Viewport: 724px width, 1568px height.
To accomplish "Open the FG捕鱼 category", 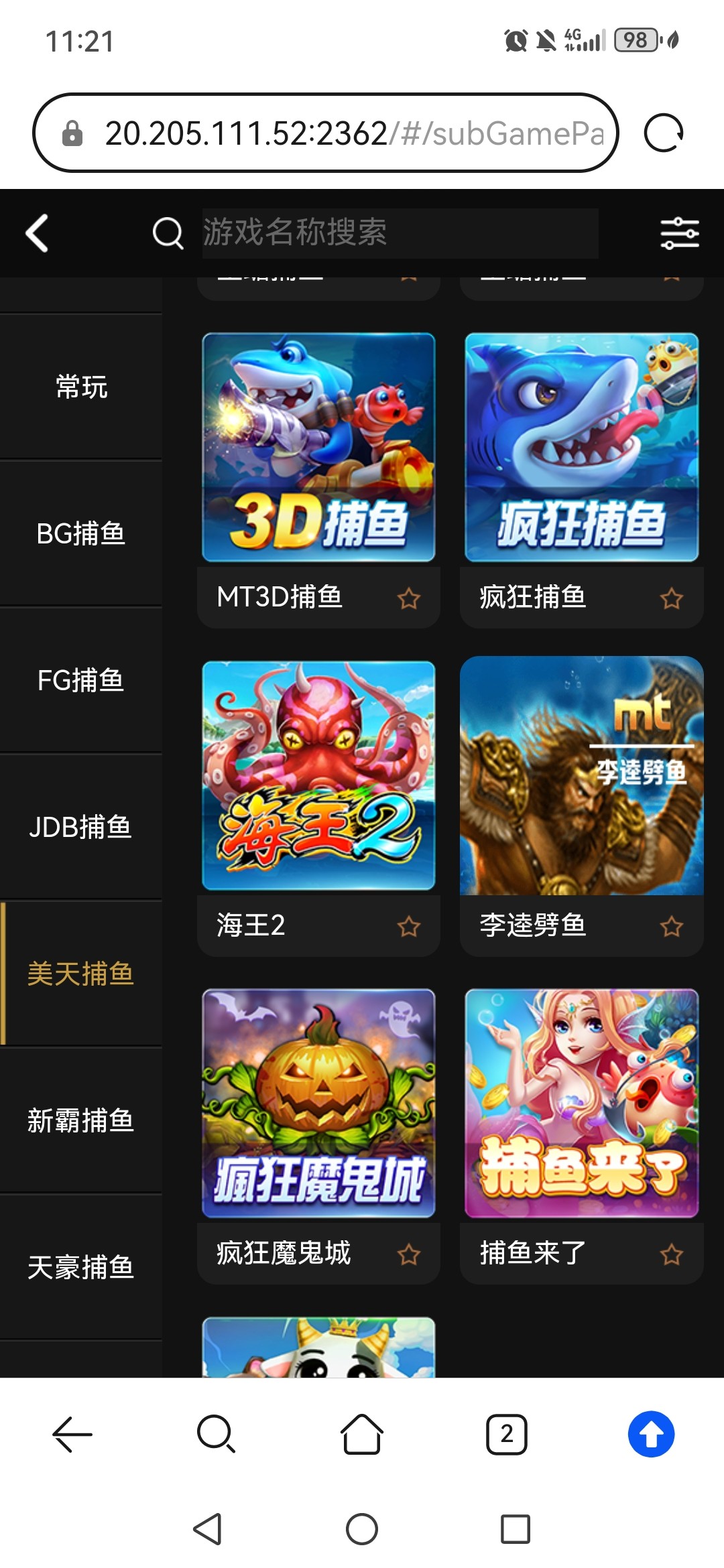I will tap(81, 681).
